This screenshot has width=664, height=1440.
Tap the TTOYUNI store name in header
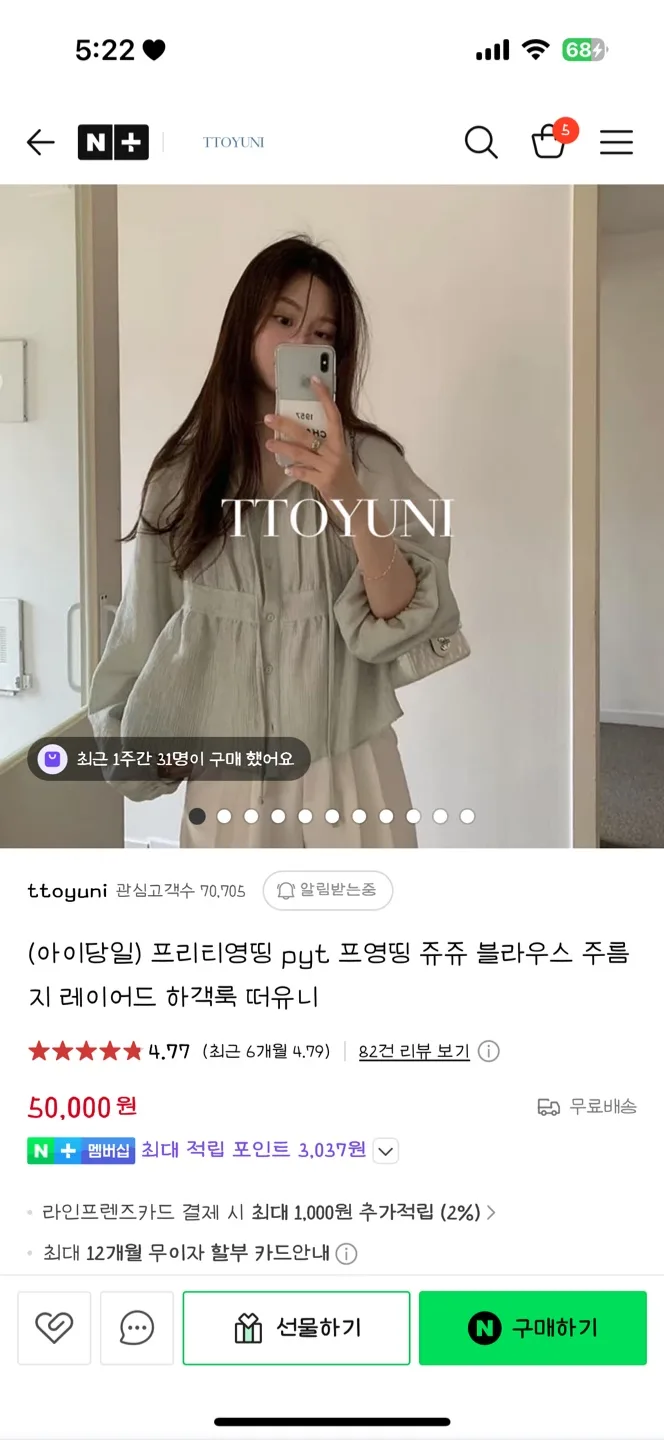coord(233,143)
